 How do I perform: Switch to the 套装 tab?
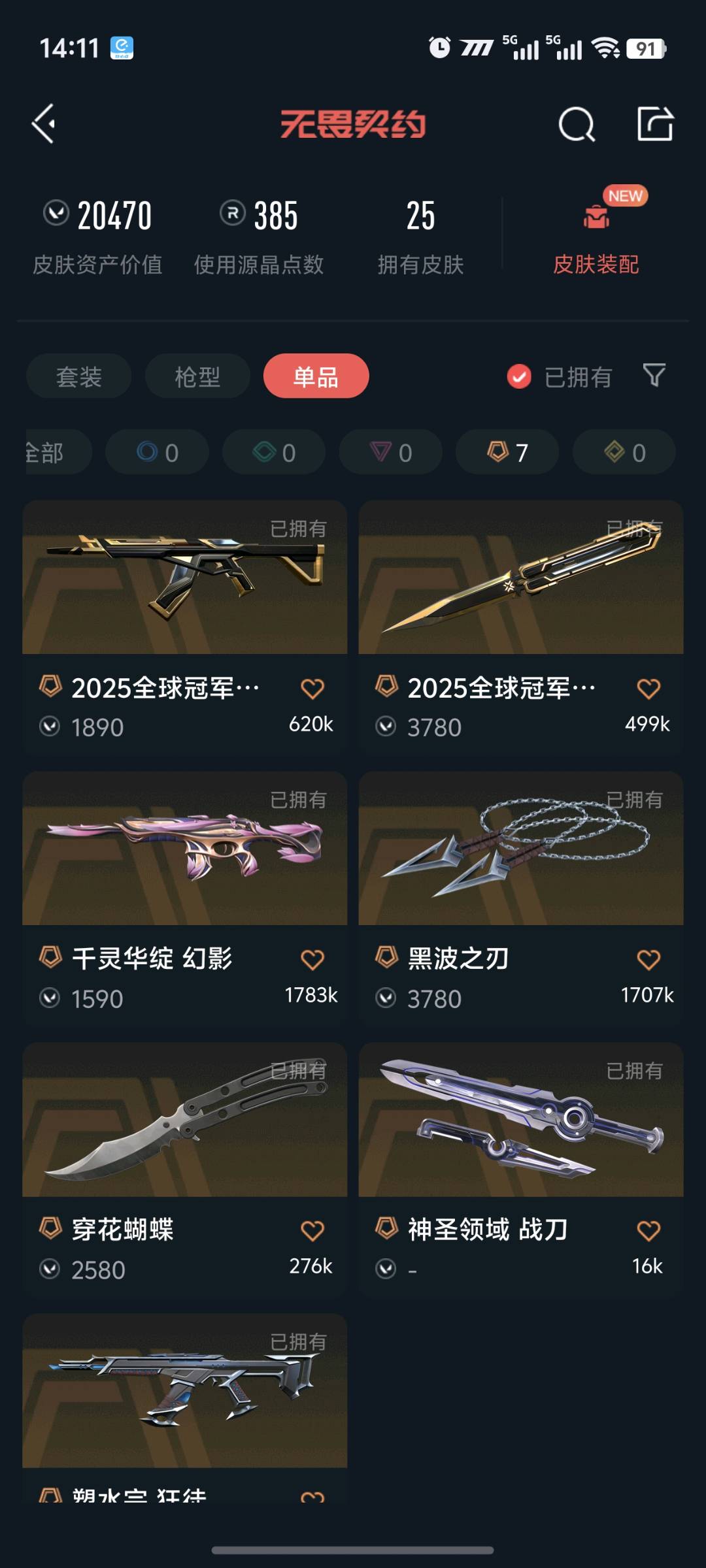coord(78,376)
